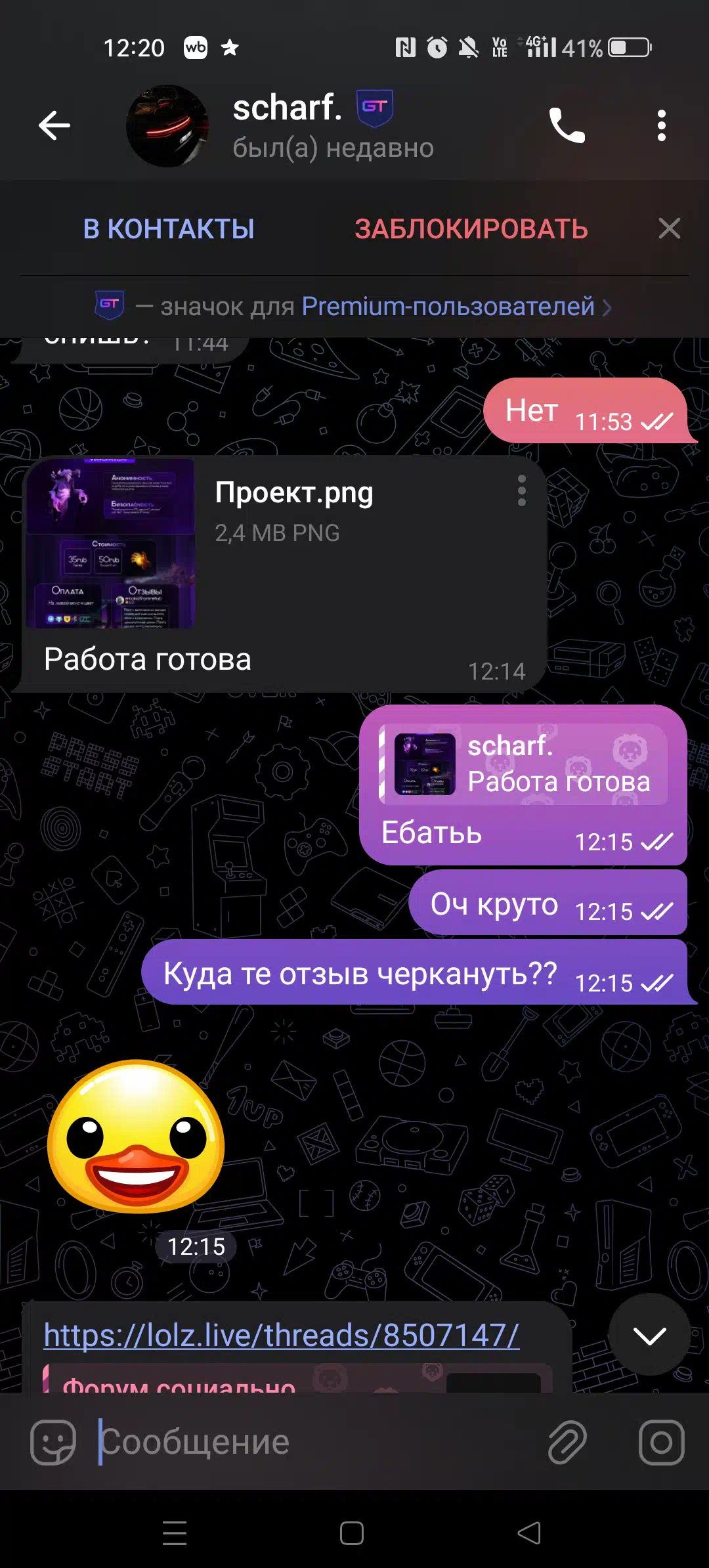
Task: Go back from the scharf. chat
Action: coord(54,125)
